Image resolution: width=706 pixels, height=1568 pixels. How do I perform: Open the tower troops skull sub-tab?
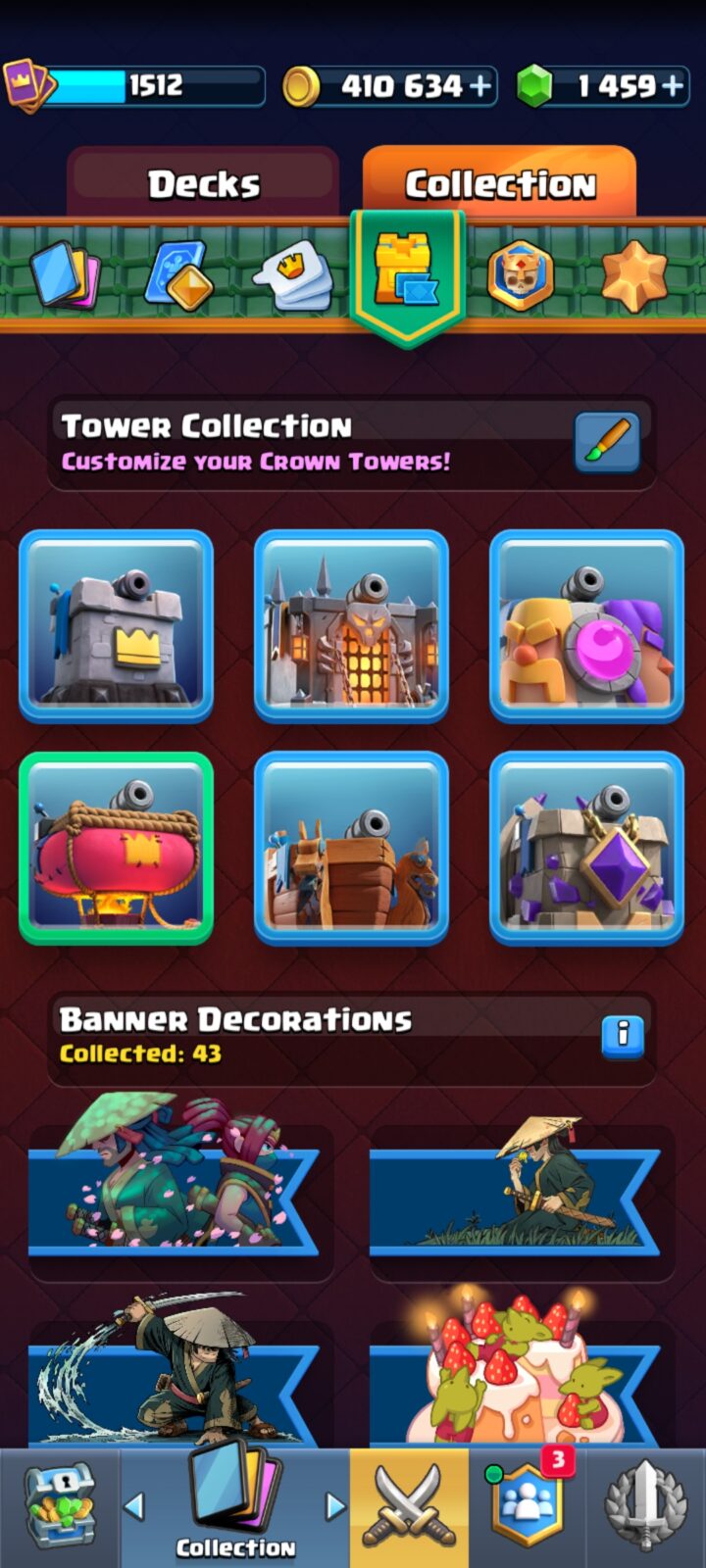(x=520, y=275)
